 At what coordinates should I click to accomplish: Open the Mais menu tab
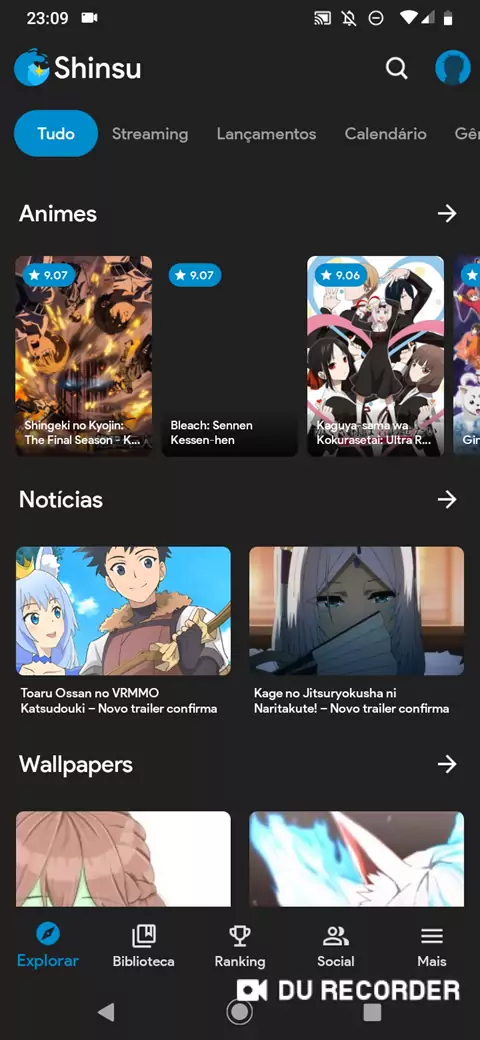coord(432,946)
